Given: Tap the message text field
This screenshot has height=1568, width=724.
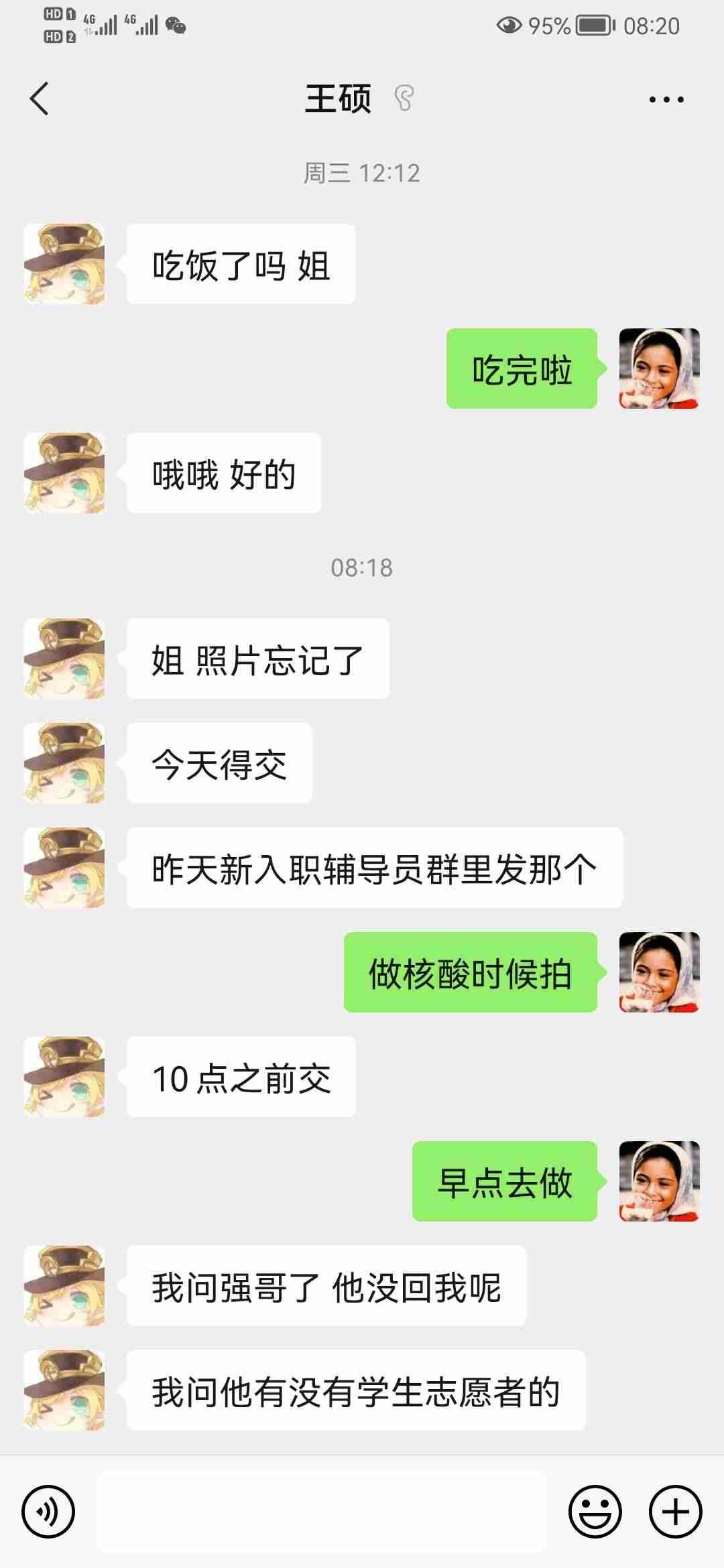Looking at the screenshot, I should [x=322, y=1512].
